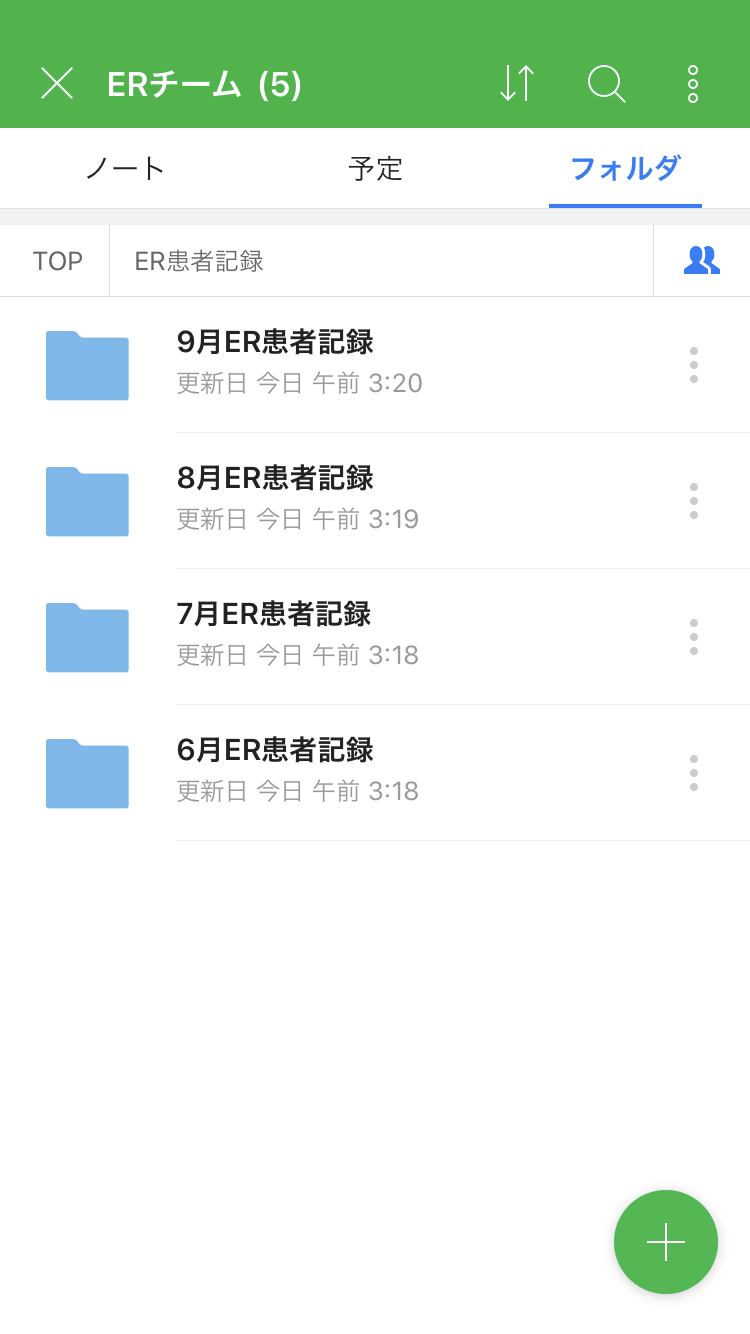Screen dimensions: 750x1334
Task: View folder members icon
Action: pyautogui.click(x=701, y=260)
